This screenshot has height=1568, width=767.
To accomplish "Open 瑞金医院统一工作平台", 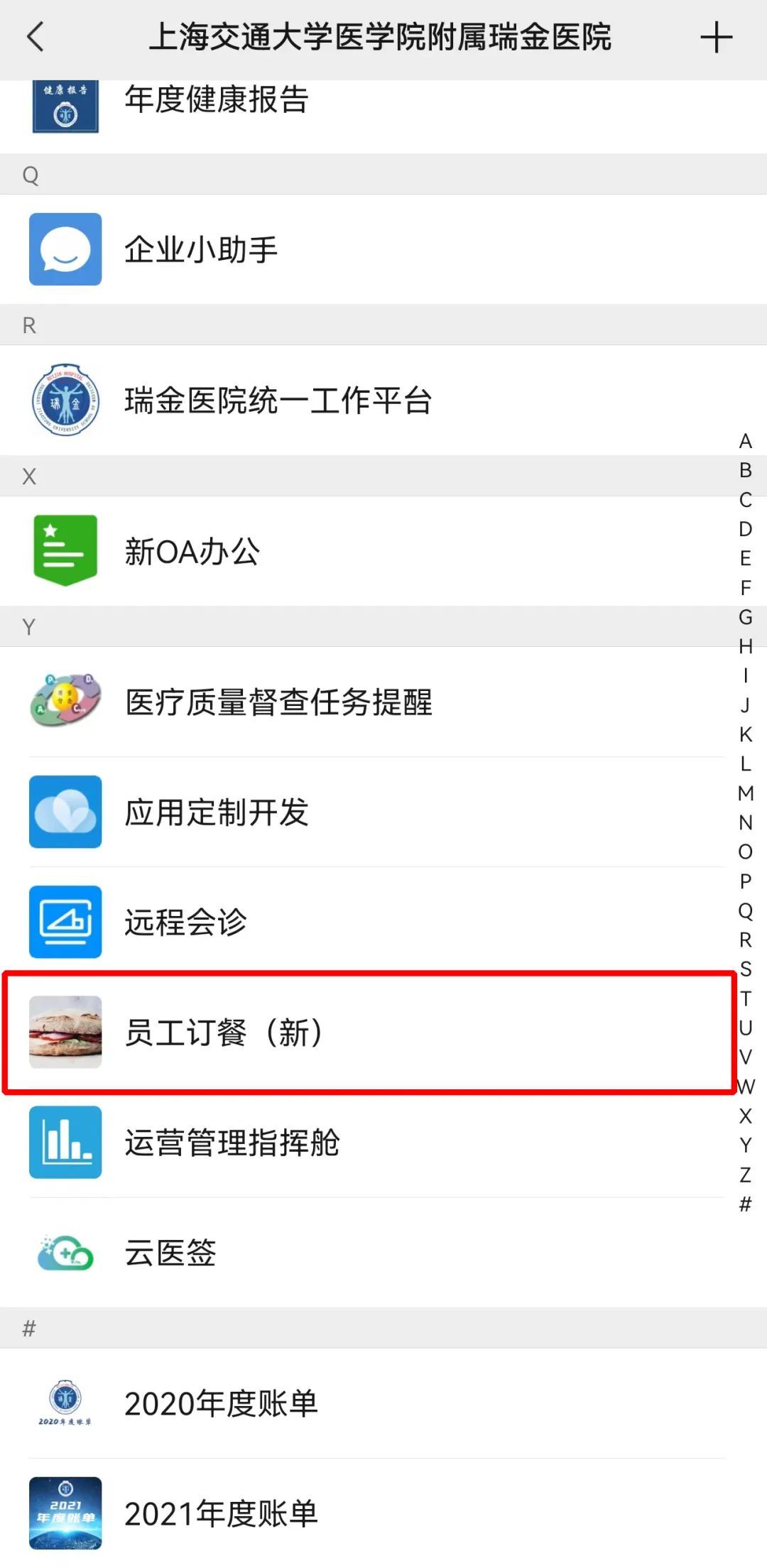I will (278, 401).
